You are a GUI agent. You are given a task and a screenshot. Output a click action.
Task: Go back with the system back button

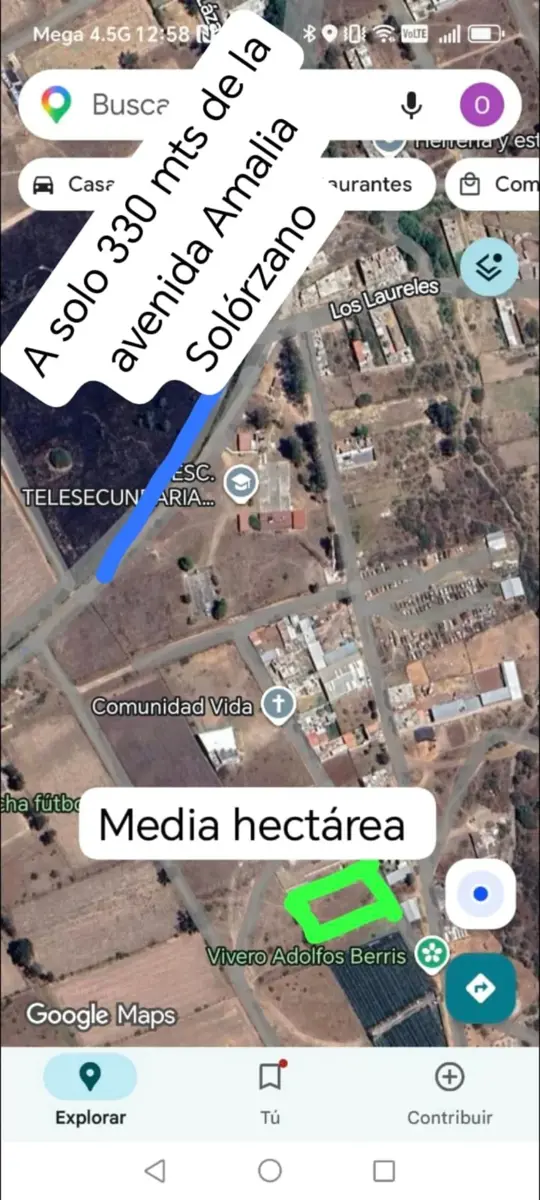154,1170
